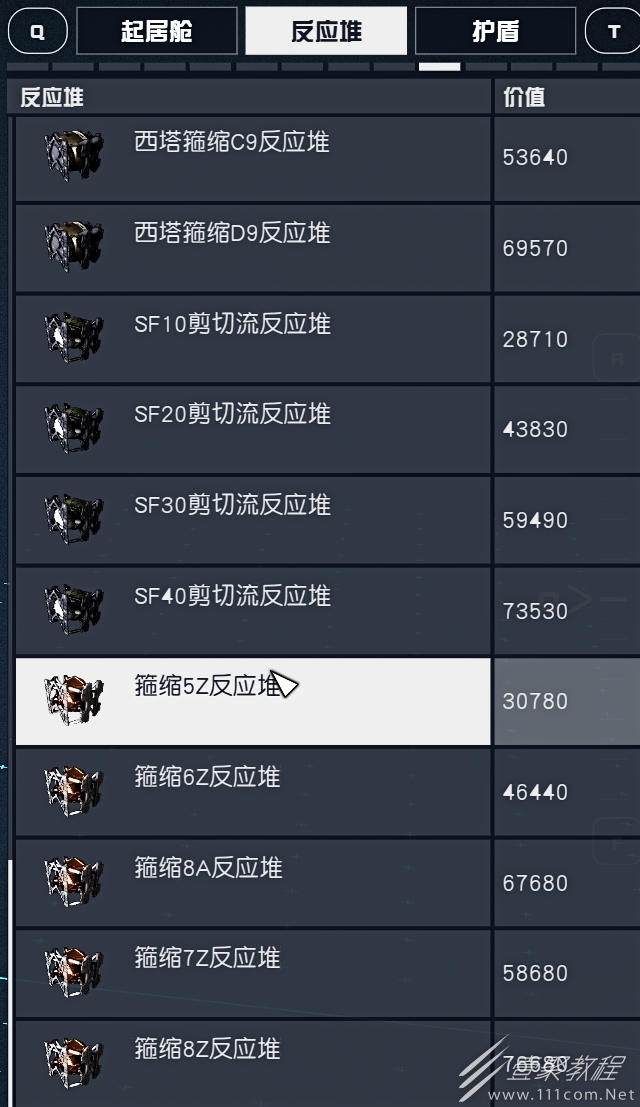Tap the Q previous-category button

coord(37,31)
